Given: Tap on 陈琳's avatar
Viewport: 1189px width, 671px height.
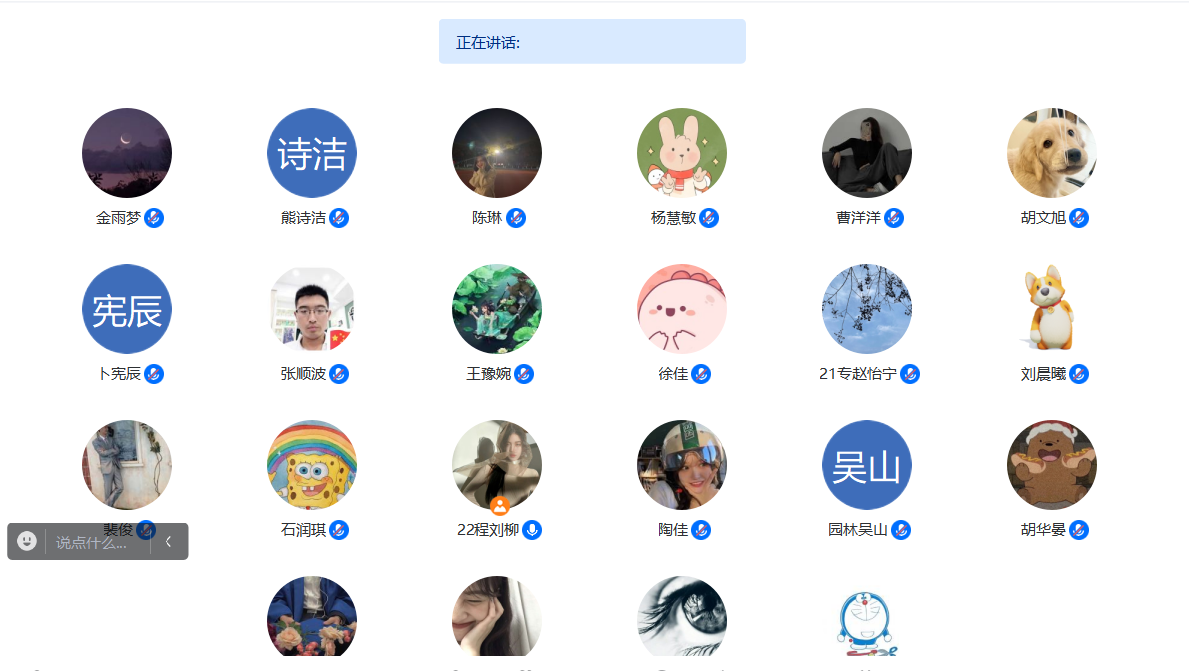Looking at the screenshot, I should click(x=497, y=153).
